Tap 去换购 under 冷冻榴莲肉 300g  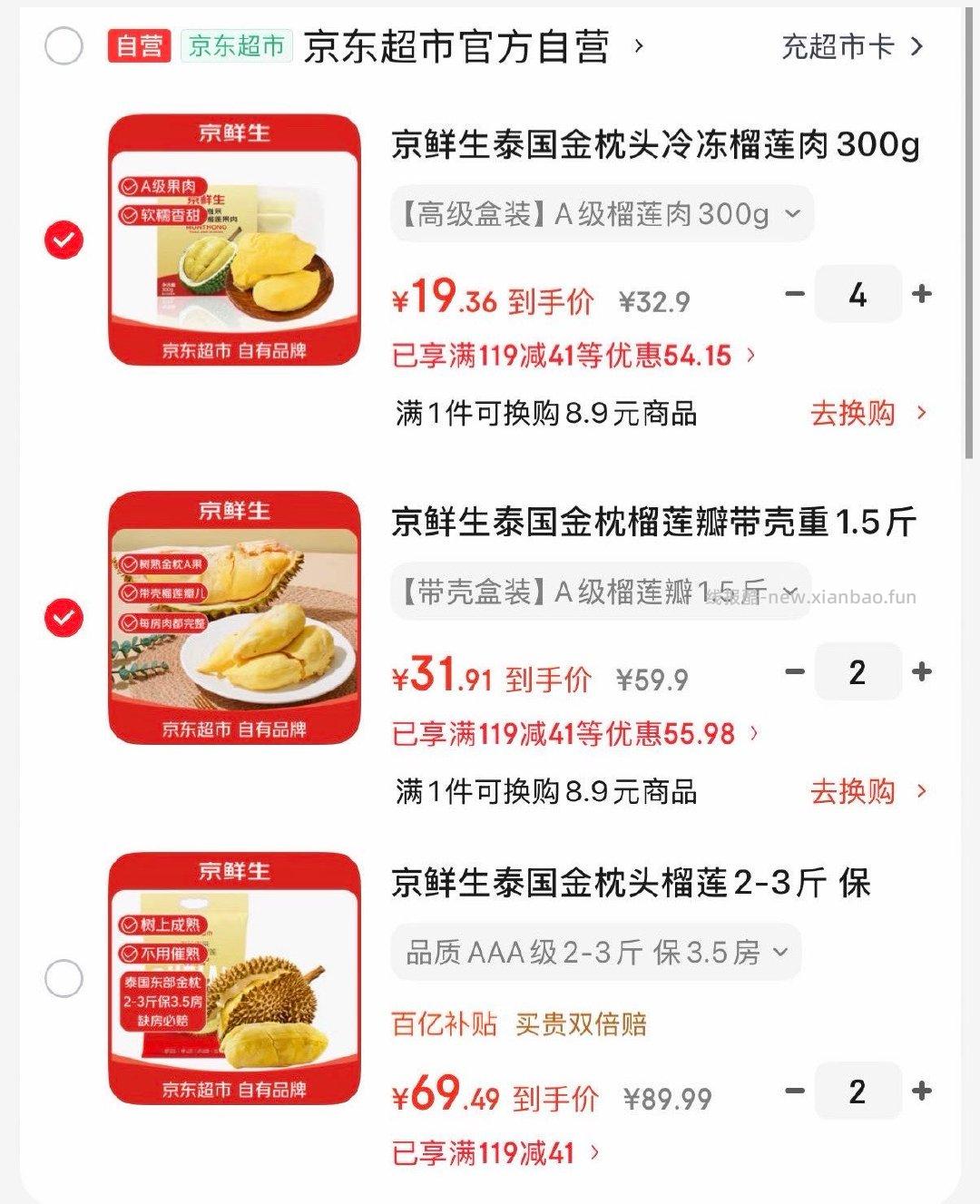click(x=867, y=414)
